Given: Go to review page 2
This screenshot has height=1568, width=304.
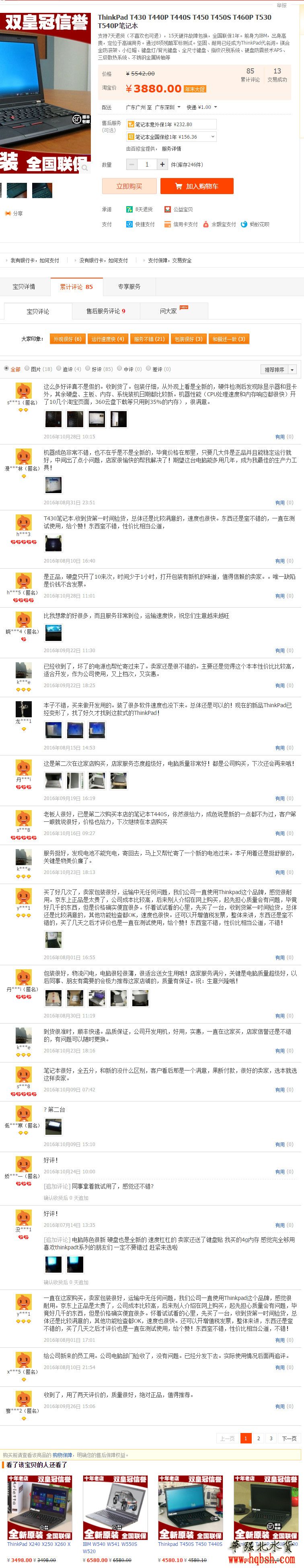Looking at the screenshot, I should coord(258,1438).
